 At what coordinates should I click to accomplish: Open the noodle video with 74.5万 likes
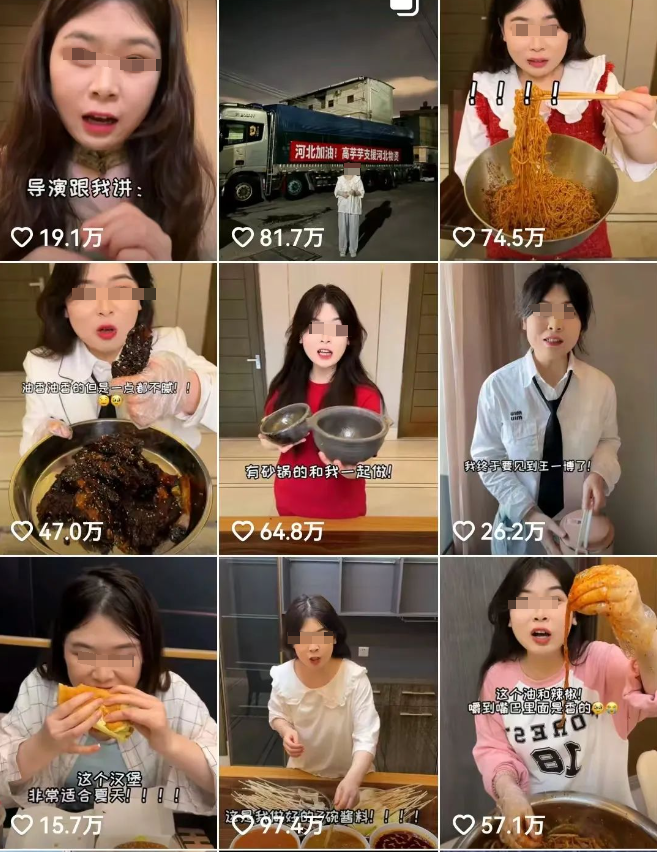coord(548,130)
